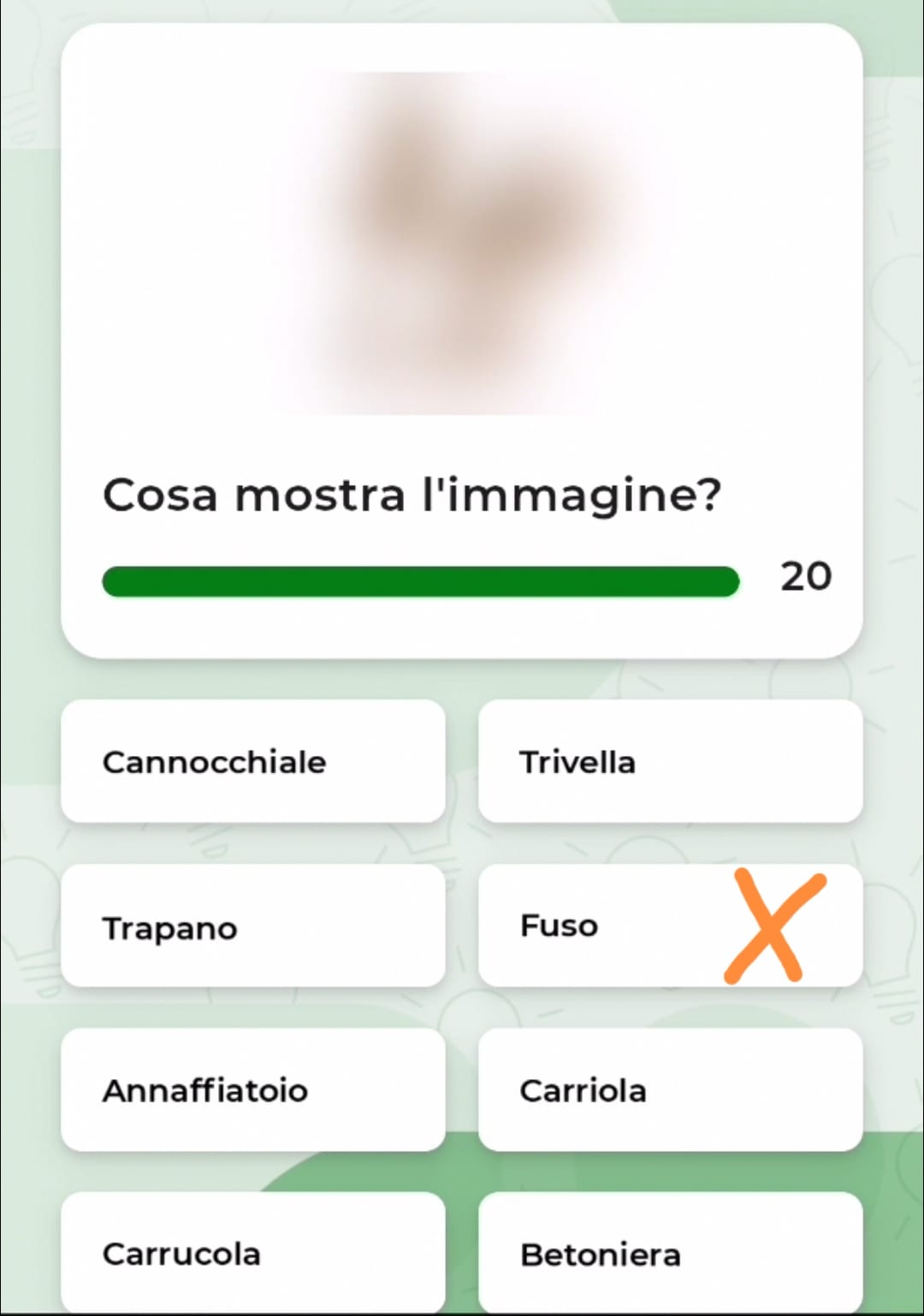Tap the Fuso answer button
Screen dimensions: 924x1316
coord(599,926)
